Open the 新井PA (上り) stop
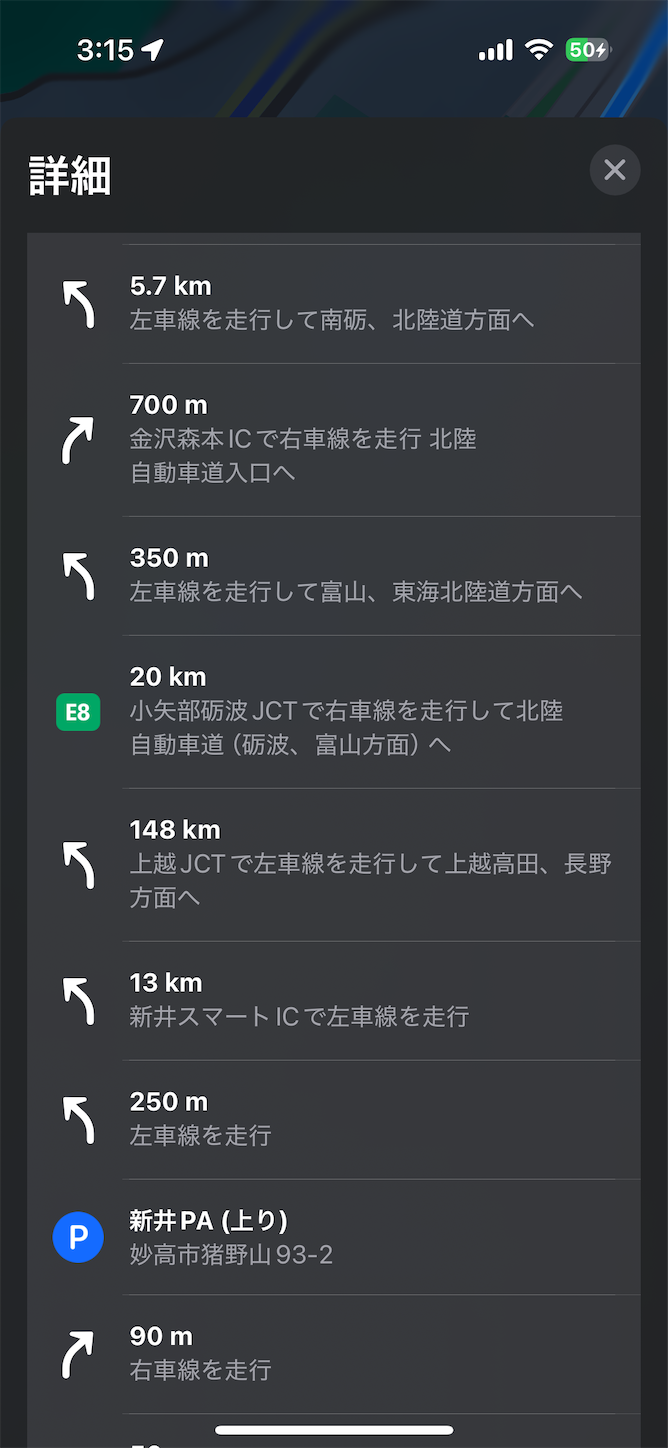This screenshot has height=1448, width=668. pyautogui.click(x=334, y=1238)
